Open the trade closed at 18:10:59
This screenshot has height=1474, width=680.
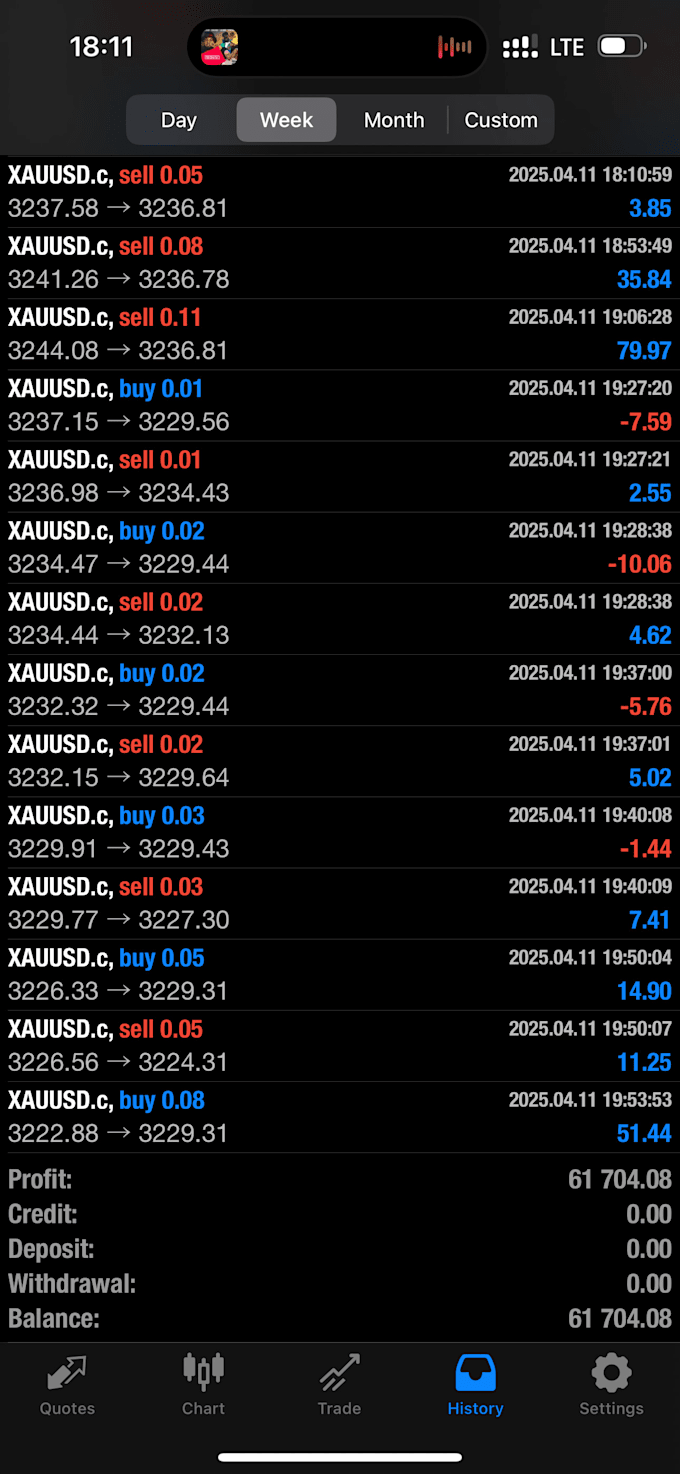click(x=340, y=192)
